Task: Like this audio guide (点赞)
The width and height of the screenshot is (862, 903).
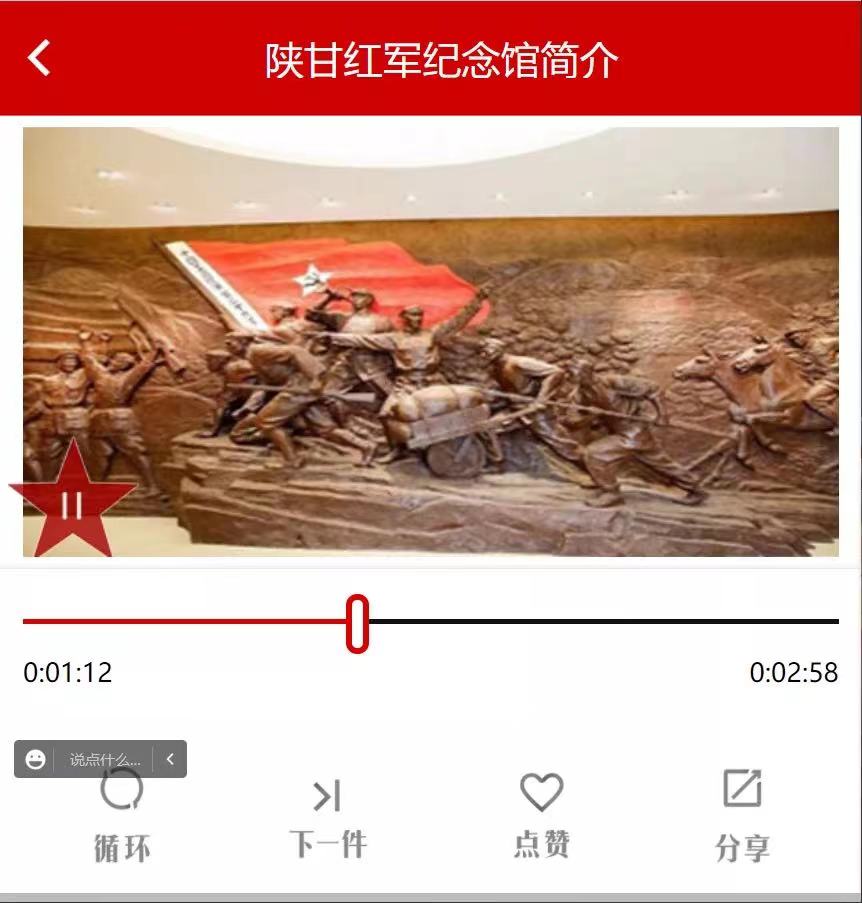Action: coord(541,815)
